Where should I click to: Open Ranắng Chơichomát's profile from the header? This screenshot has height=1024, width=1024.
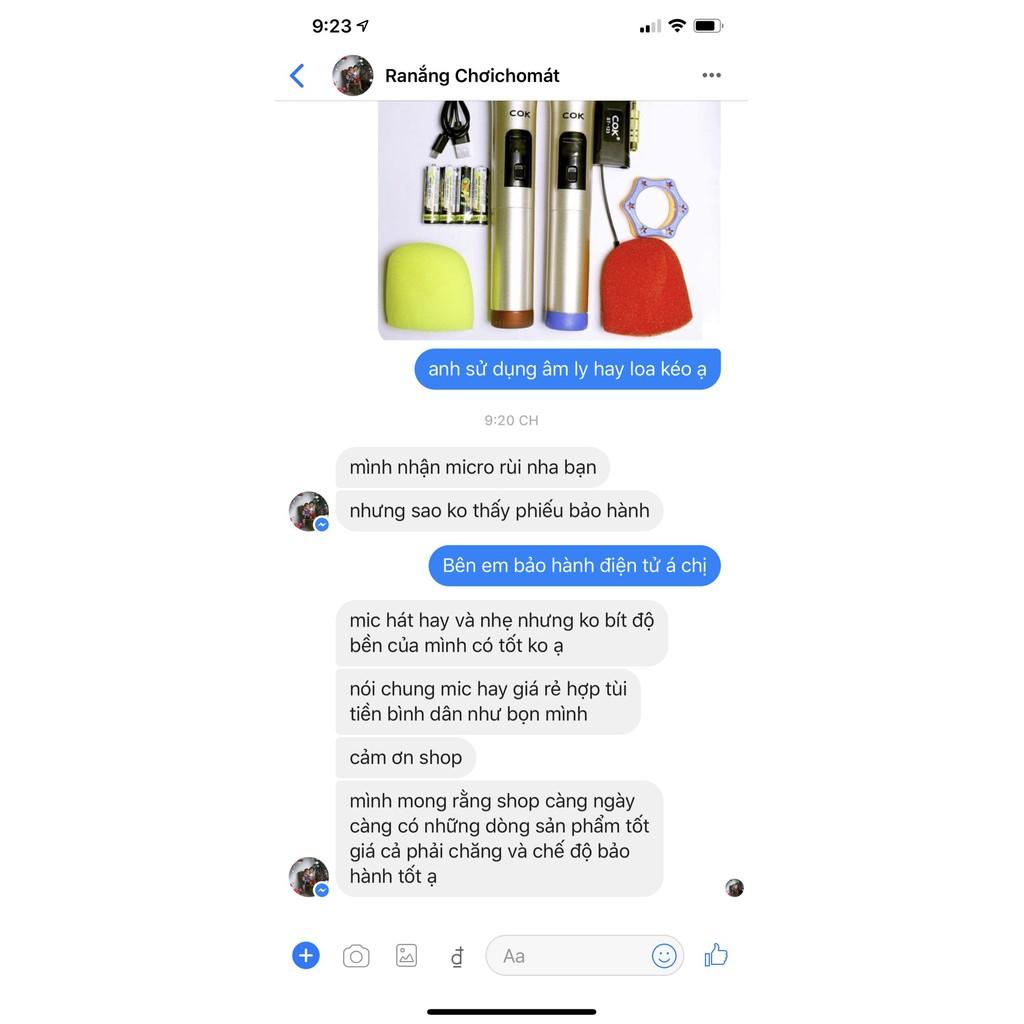coord(472,76)
